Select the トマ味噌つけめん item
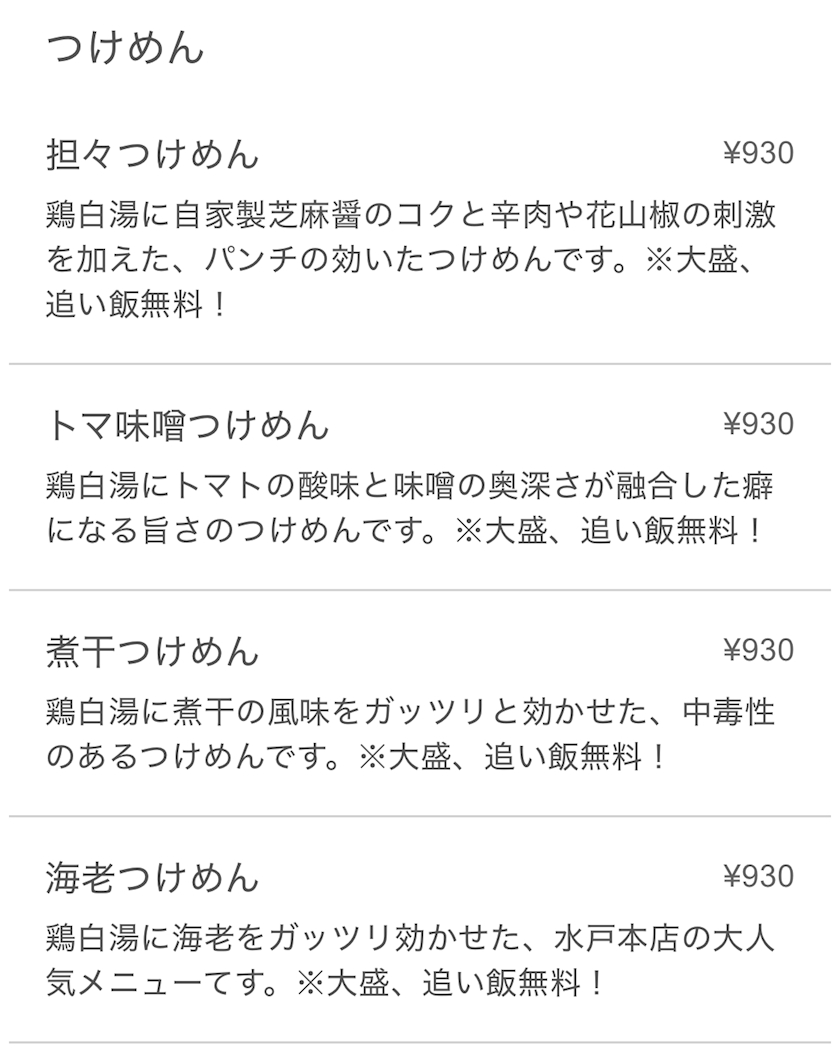Viewport: 840px width, 1054px height. (188, 426)
